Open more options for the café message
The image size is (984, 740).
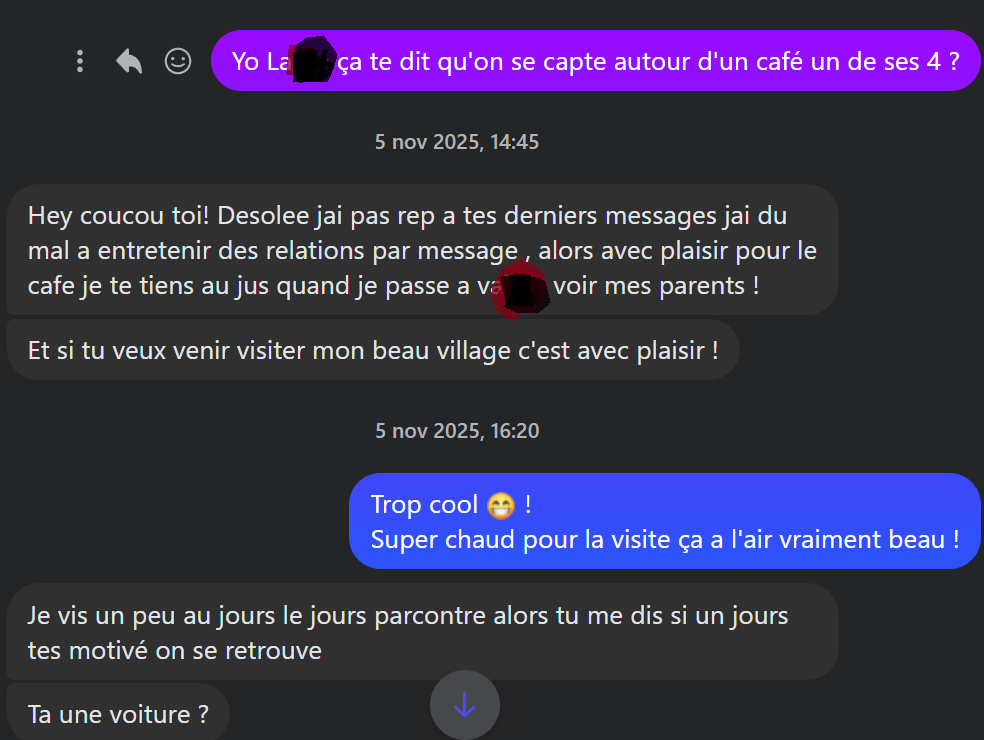pos(80,62)
